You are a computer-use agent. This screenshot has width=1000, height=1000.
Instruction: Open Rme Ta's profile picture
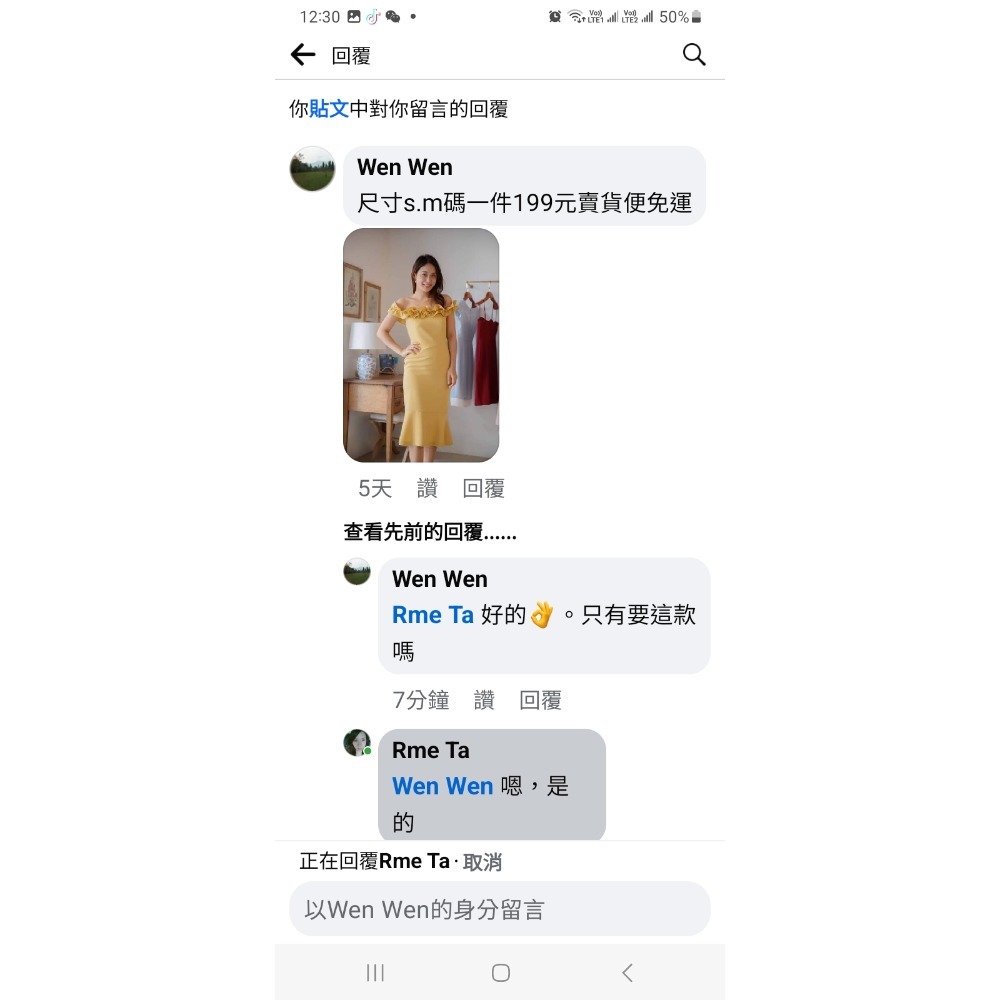357,743
